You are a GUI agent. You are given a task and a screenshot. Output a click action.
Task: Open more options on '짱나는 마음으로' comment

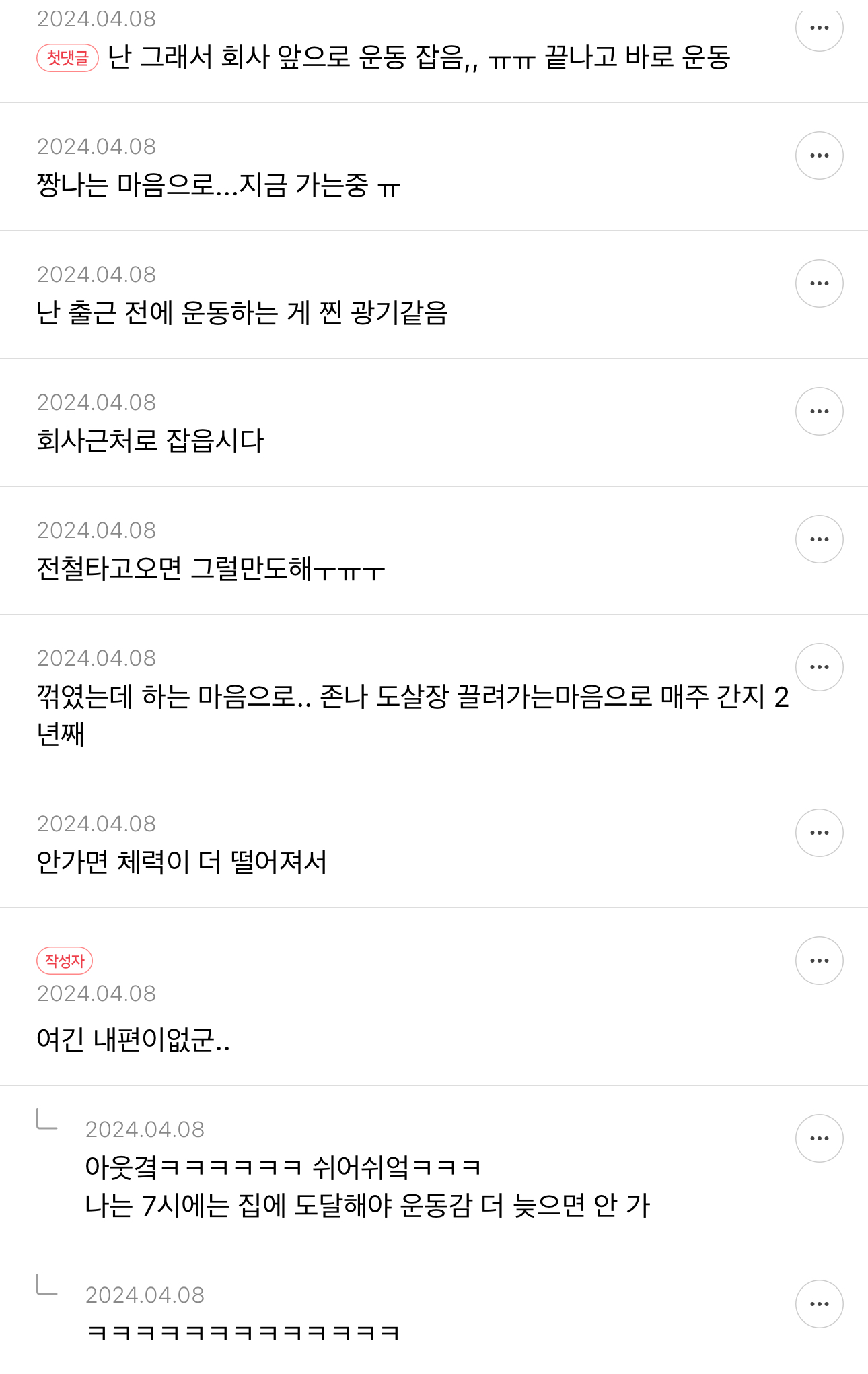819,156
